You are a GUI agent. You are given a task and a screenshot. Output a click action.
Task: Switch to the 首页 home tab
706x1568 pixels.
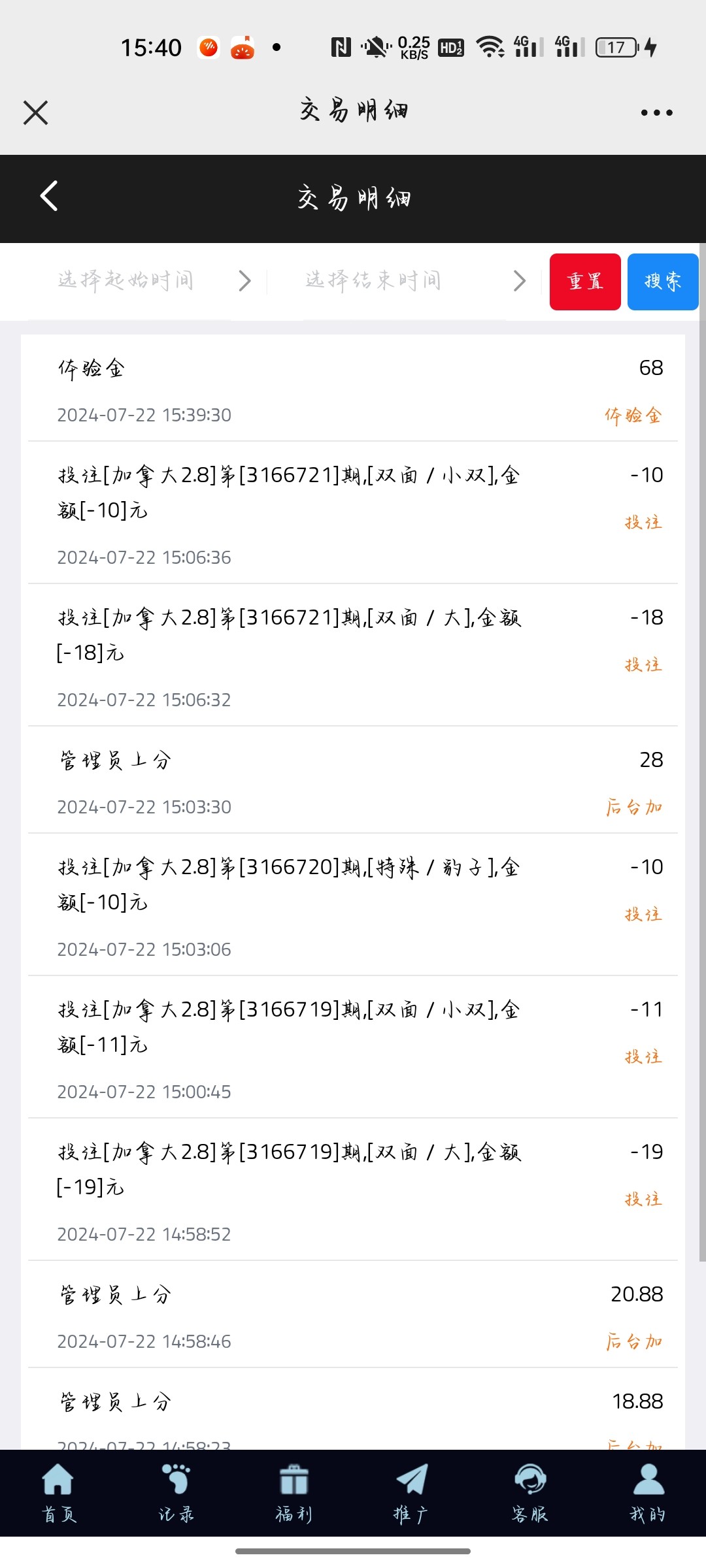pos(59,1493)
